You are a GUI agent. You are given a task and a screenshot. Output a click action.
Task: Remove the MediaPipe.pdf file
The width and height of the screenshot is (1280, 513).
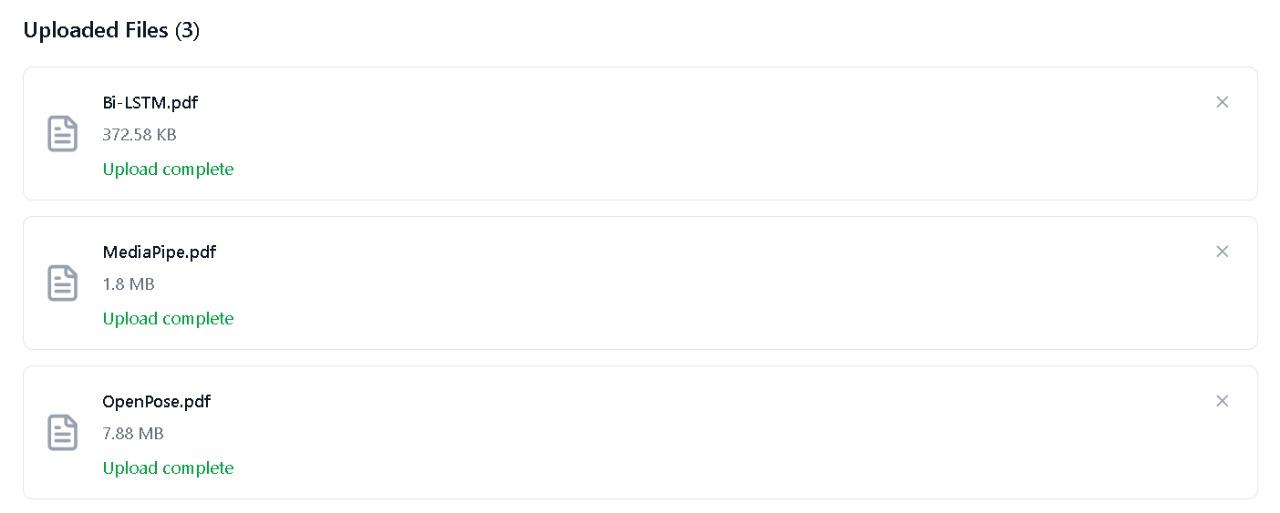click(1221, 251)
